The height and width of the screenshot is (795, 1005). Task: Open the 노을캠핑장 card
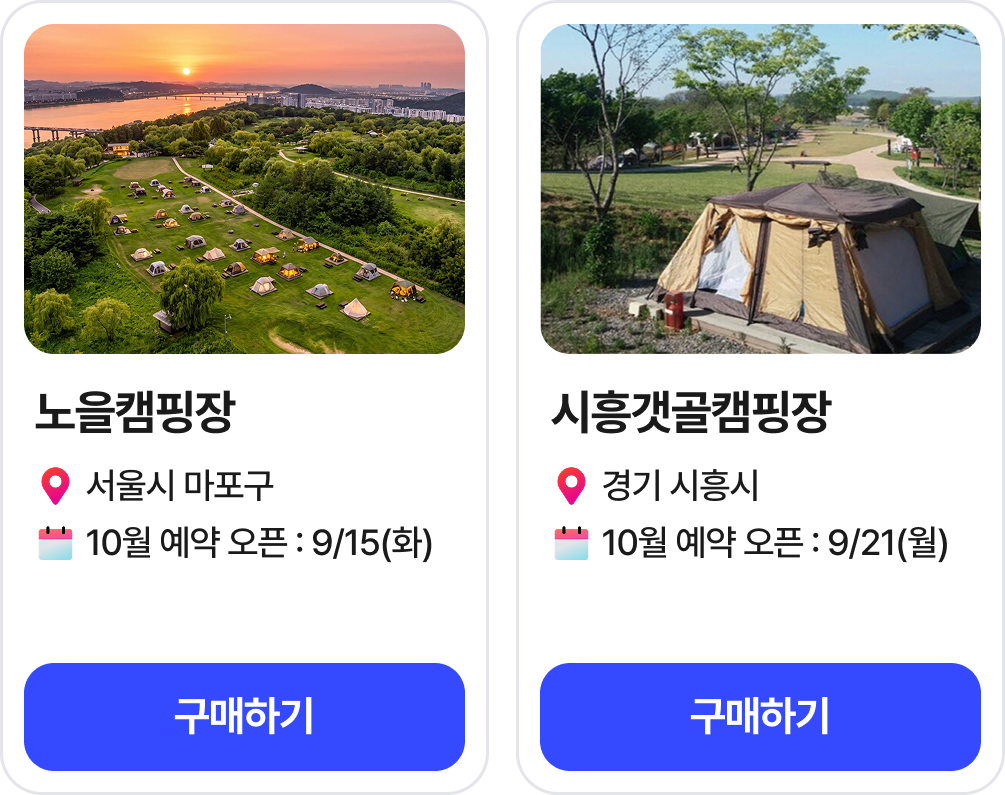(244, 398)
